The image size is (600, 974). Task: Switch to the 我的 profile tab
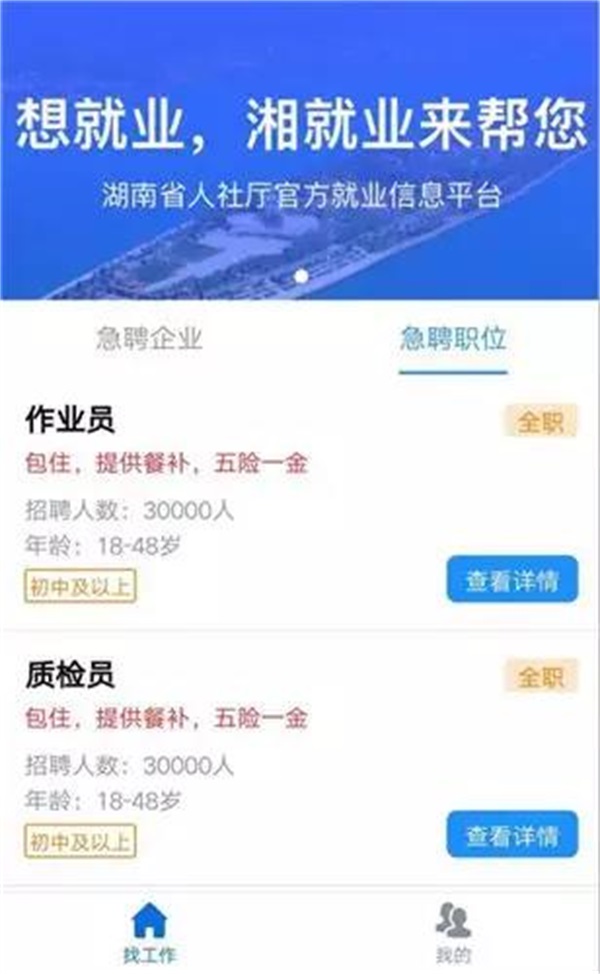tap(452, 931)
